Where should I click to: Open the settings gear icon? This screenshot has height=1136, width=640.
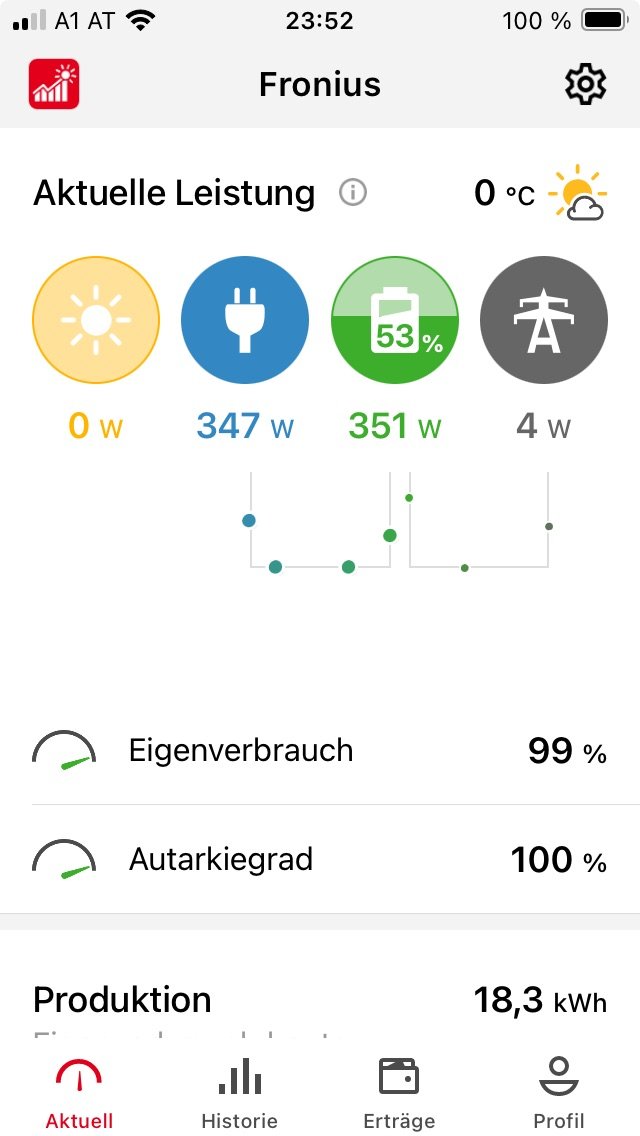click(x=585, y=85)
